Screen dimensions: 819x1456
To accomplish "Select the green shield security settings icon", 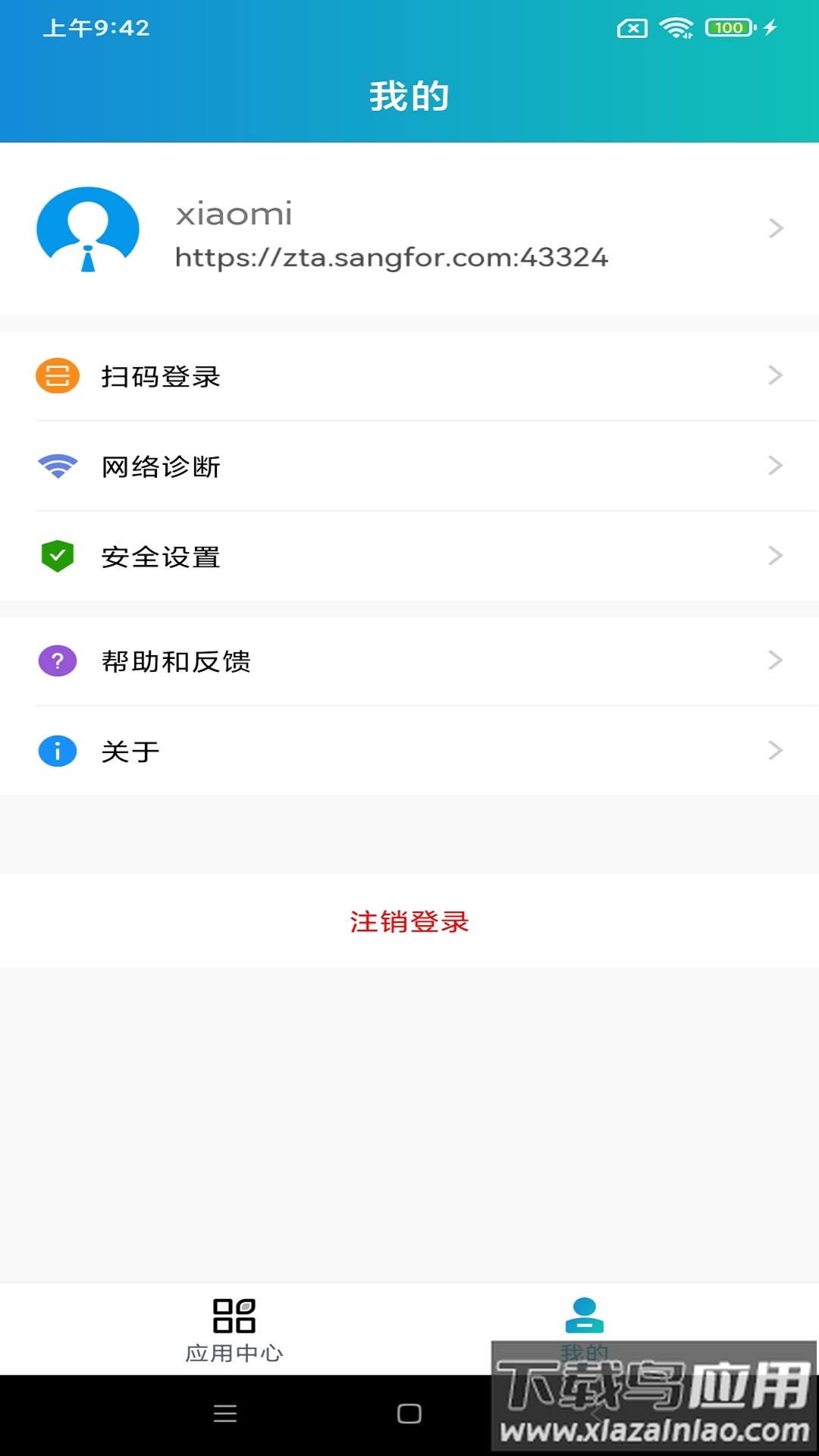I will click(x=56, y=557).
